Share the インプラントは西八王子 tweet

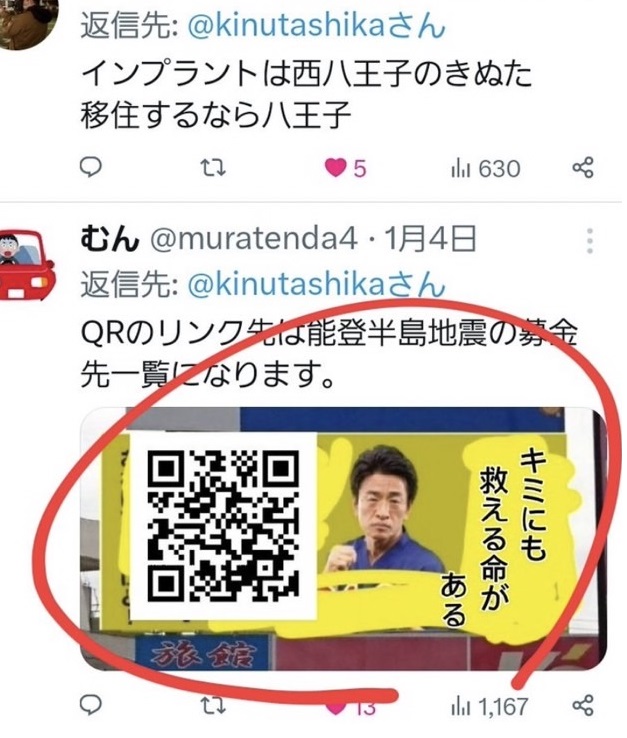click(582, 168)
